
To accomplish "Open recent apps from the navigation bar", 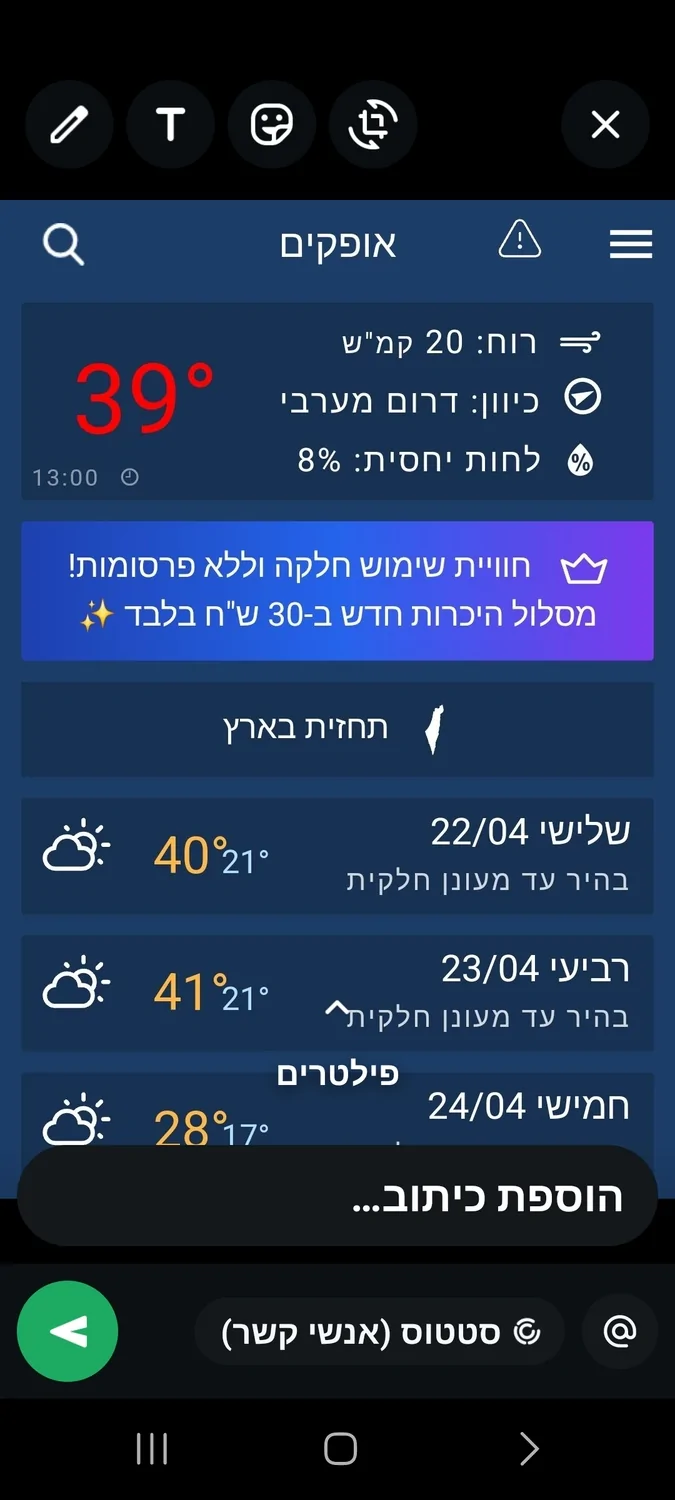I will click(x=152, y=1448).
